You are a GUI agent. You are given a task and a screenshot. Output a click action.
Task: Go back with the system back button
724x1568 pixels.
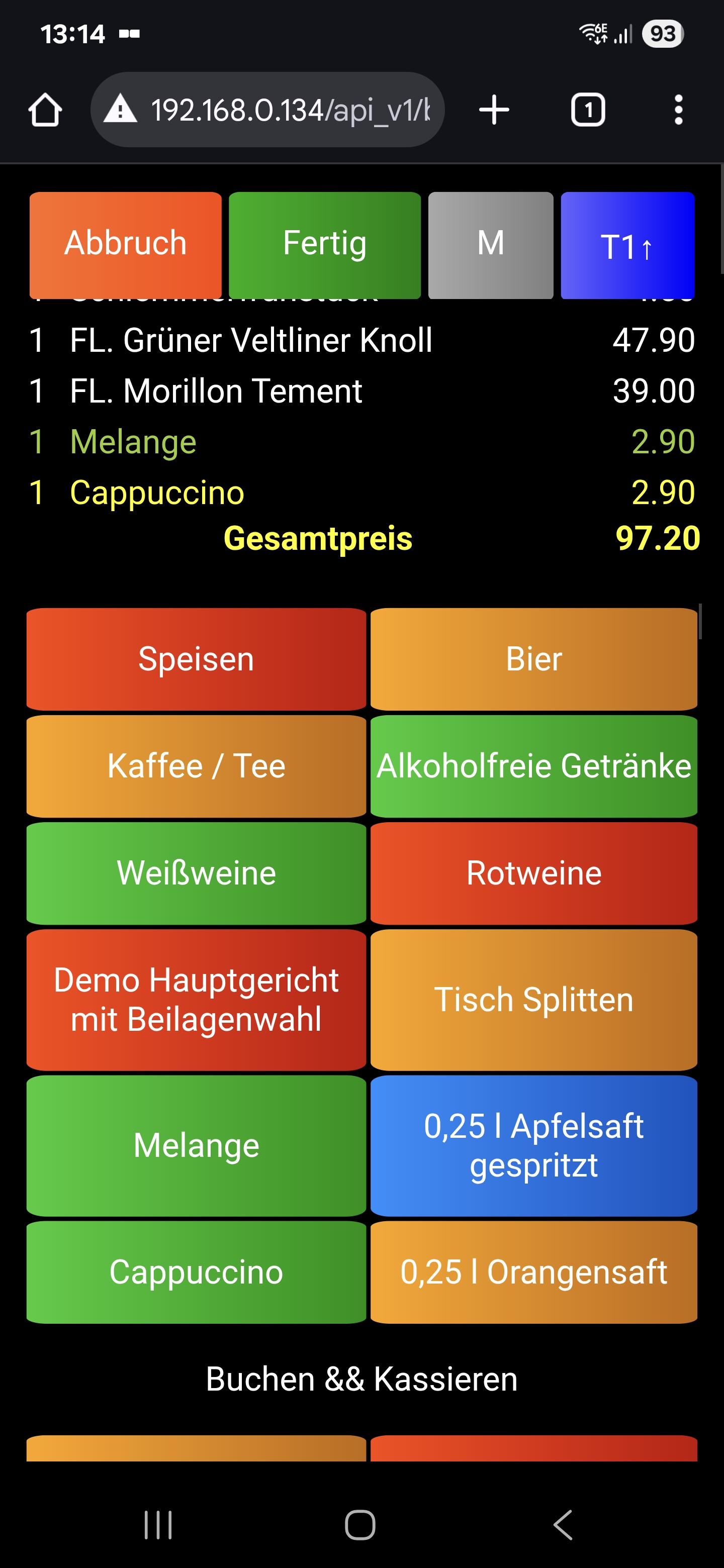point(563,1525)
